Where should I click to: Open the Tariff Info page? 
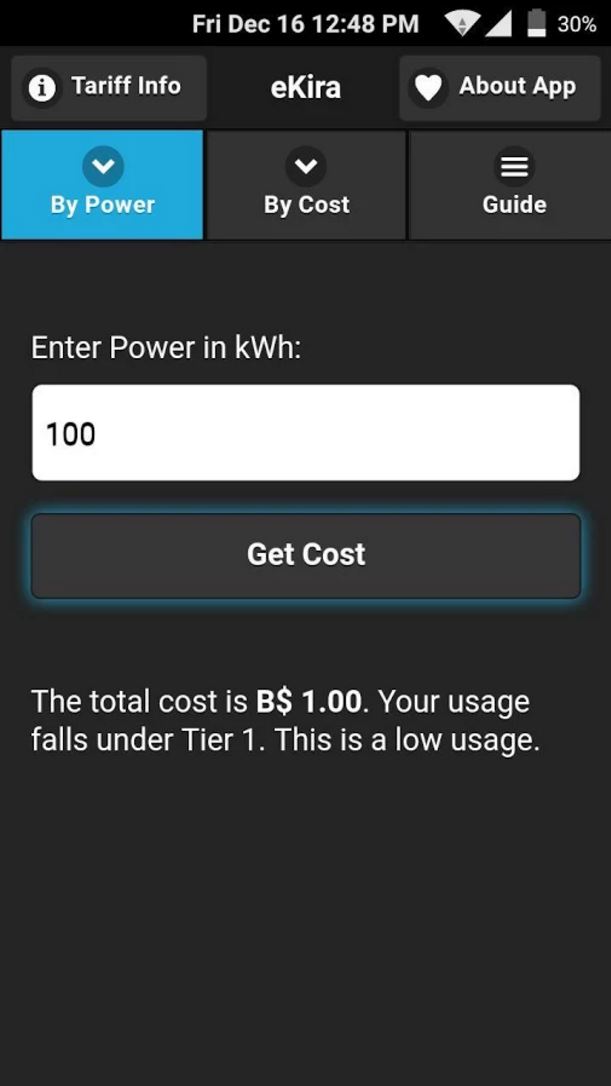tap(109, 88)
